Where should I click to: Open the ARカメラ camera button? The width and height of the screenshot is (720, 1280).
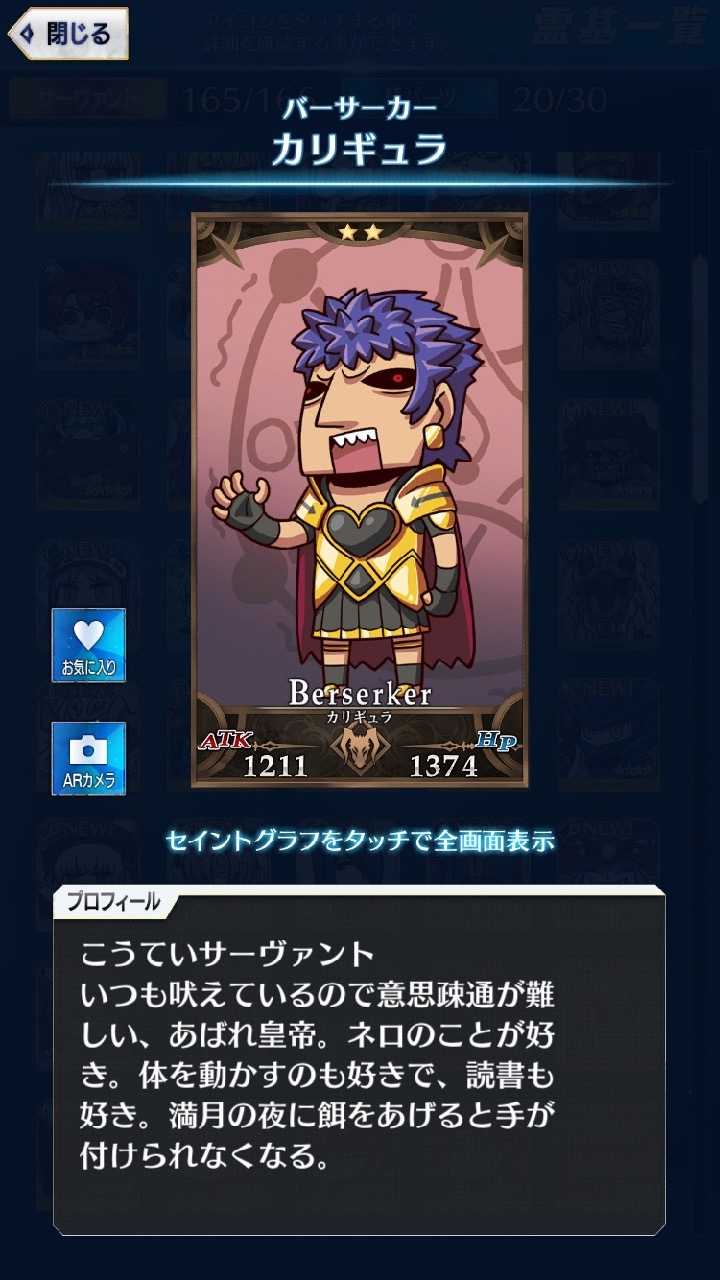tap(89, 759)
